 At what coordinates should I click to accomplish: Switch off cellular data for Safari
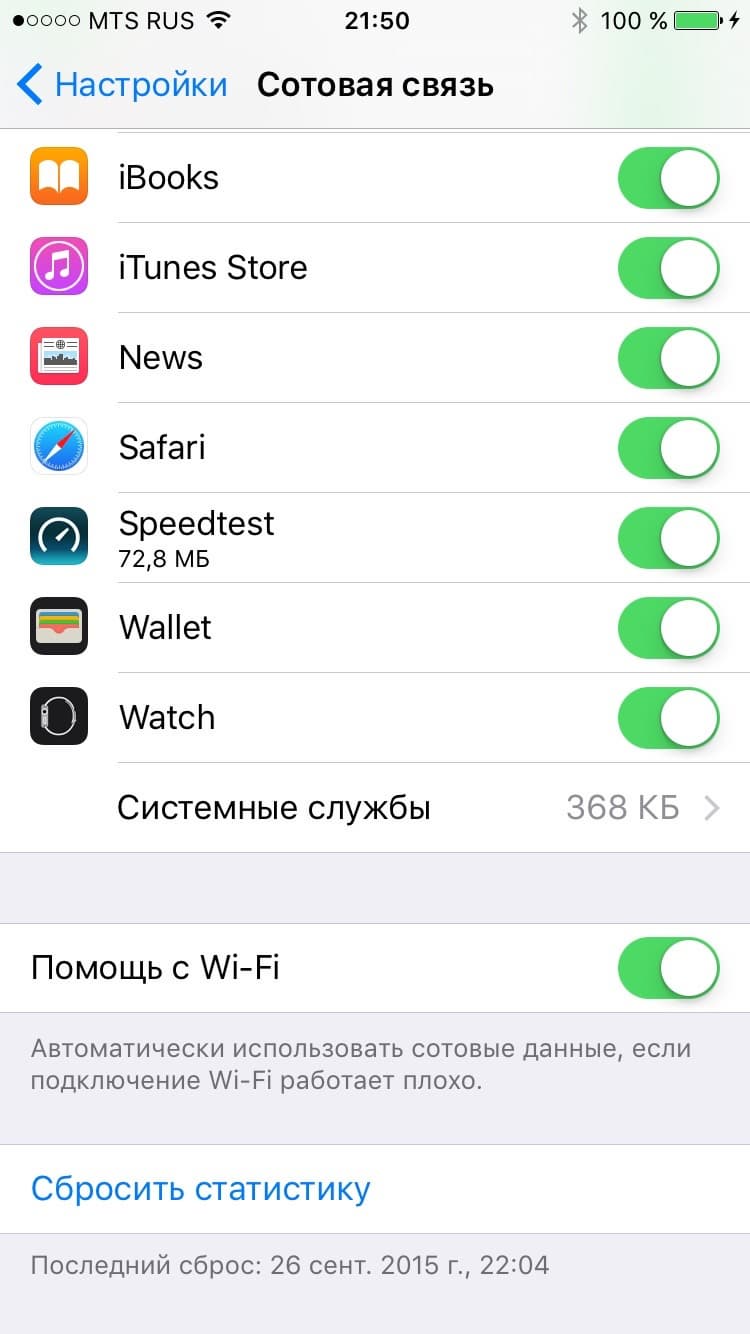[x=668, y=448]
